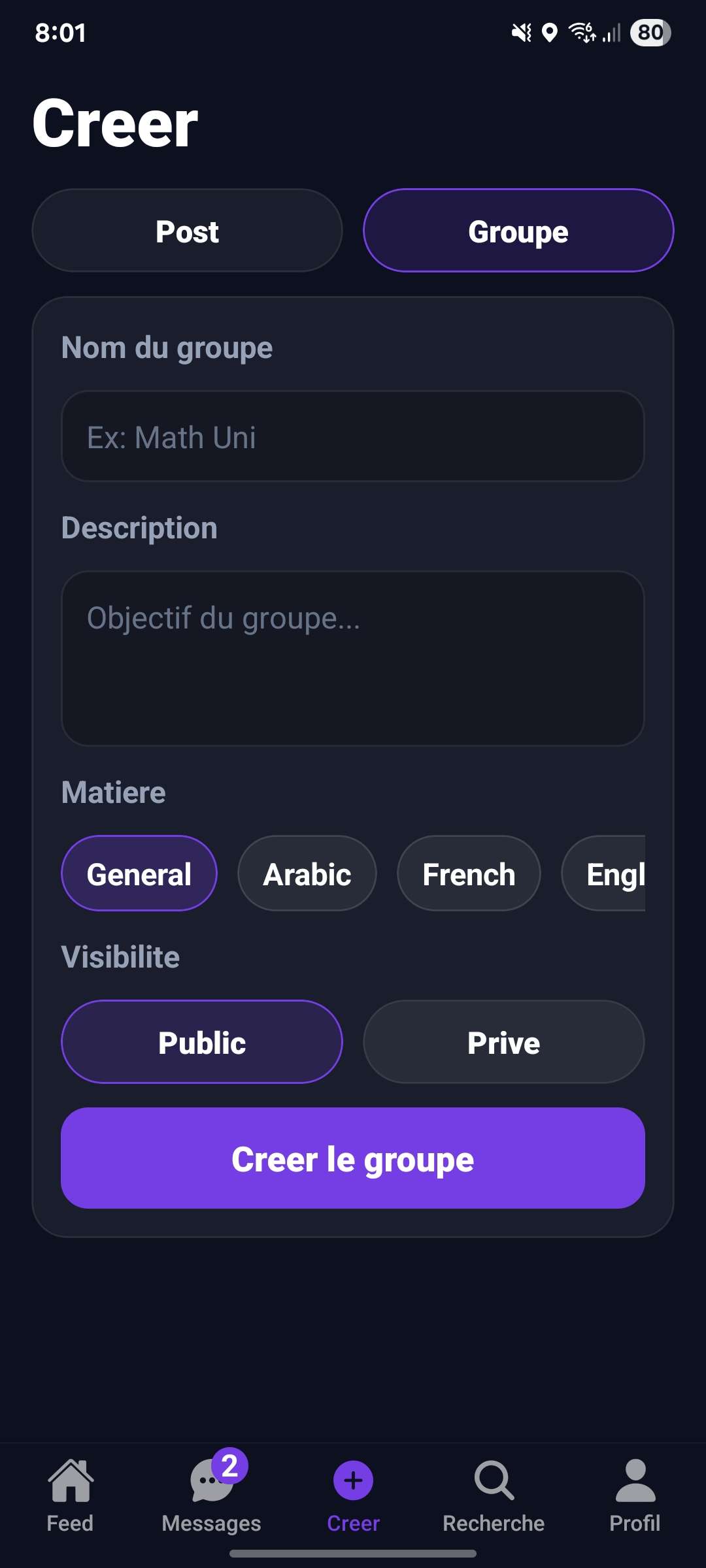The width and height of the screenshot is (706, 1568).
Task: Focus the Ex: Math Uni name field
Action: pyautogui.click(x=353, y=436)
